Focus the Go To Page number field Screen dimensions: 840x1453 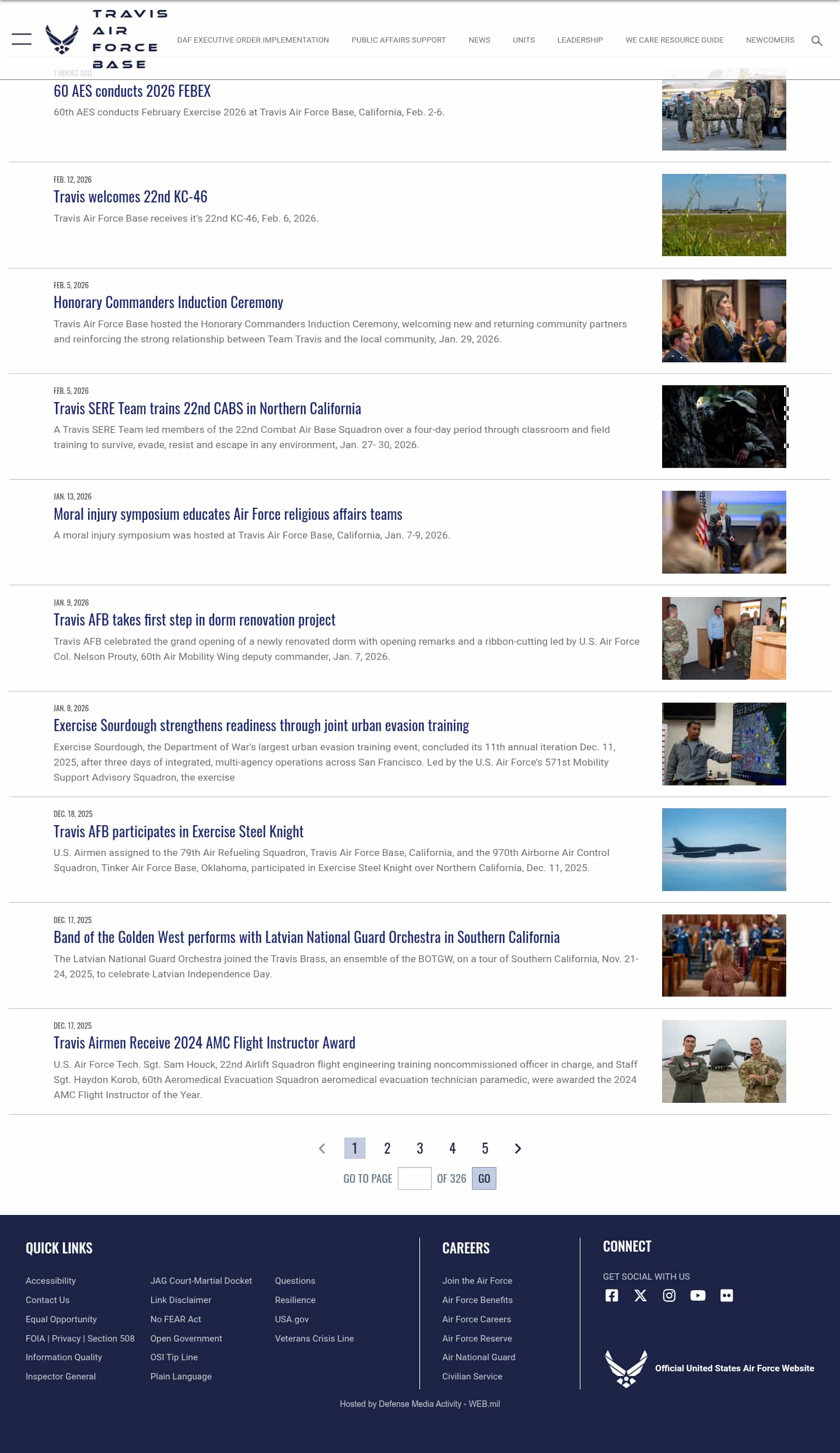tap(414, 1178)
